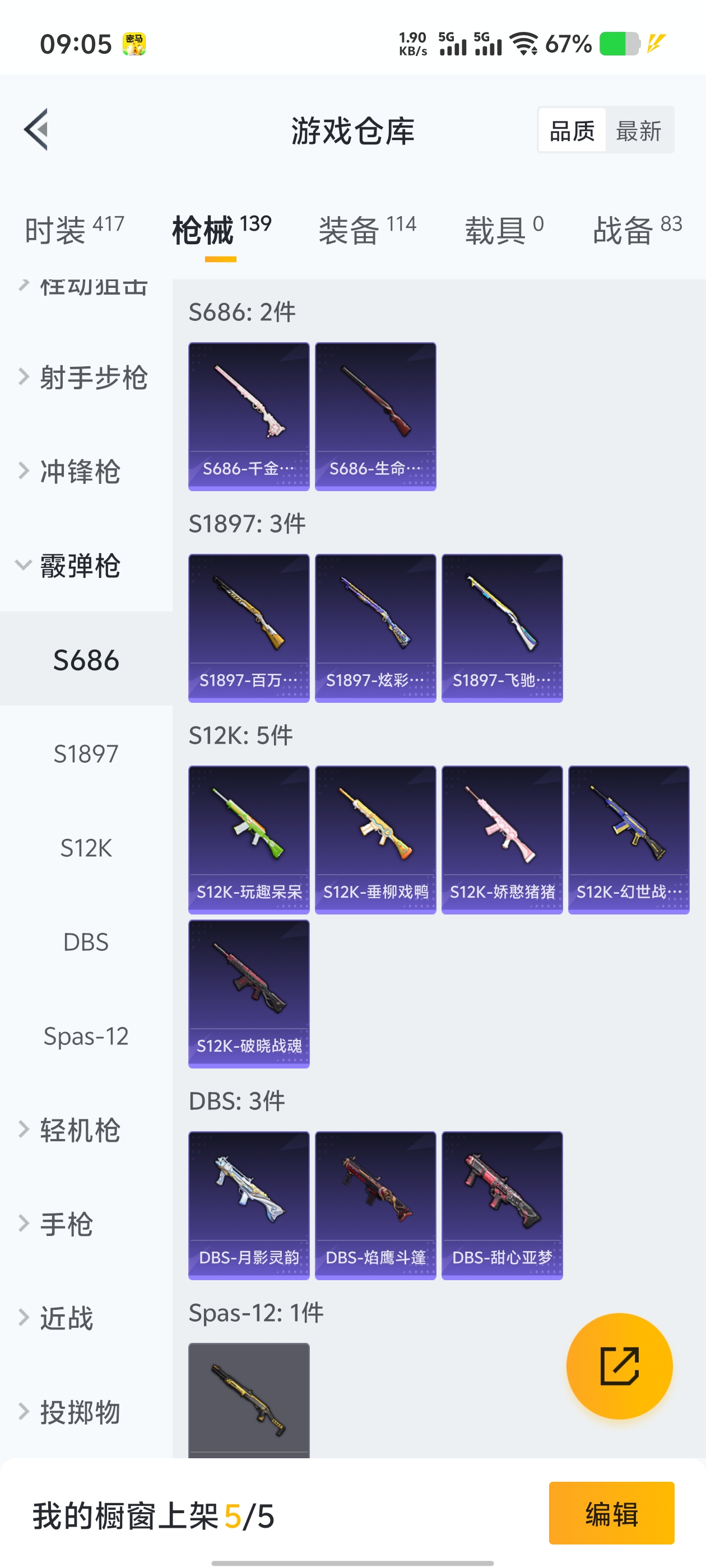This screenshot has width=706, height=1568.
Task: Expand the 射手步枪 category
Action: pos(85,377)
